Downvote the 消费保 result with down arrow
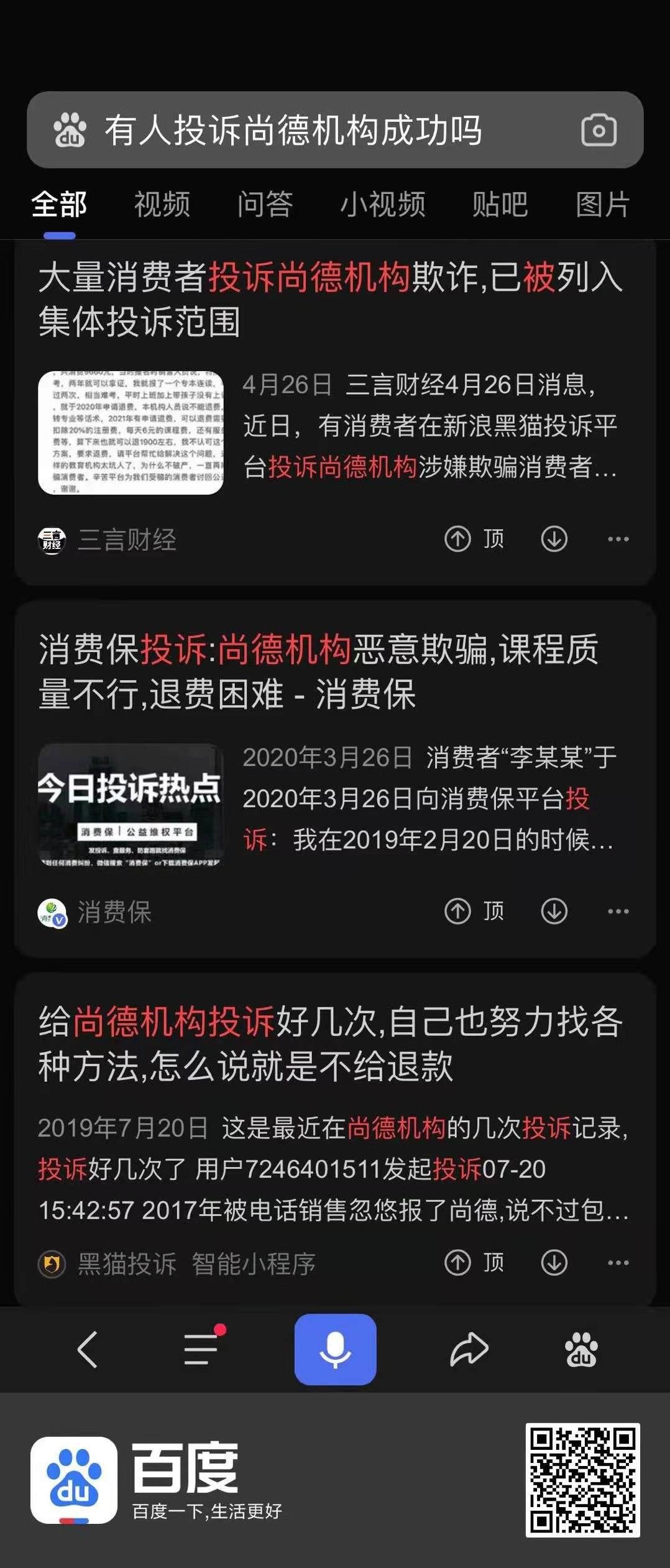The image size is (670, 1568). tap(553, 910)
